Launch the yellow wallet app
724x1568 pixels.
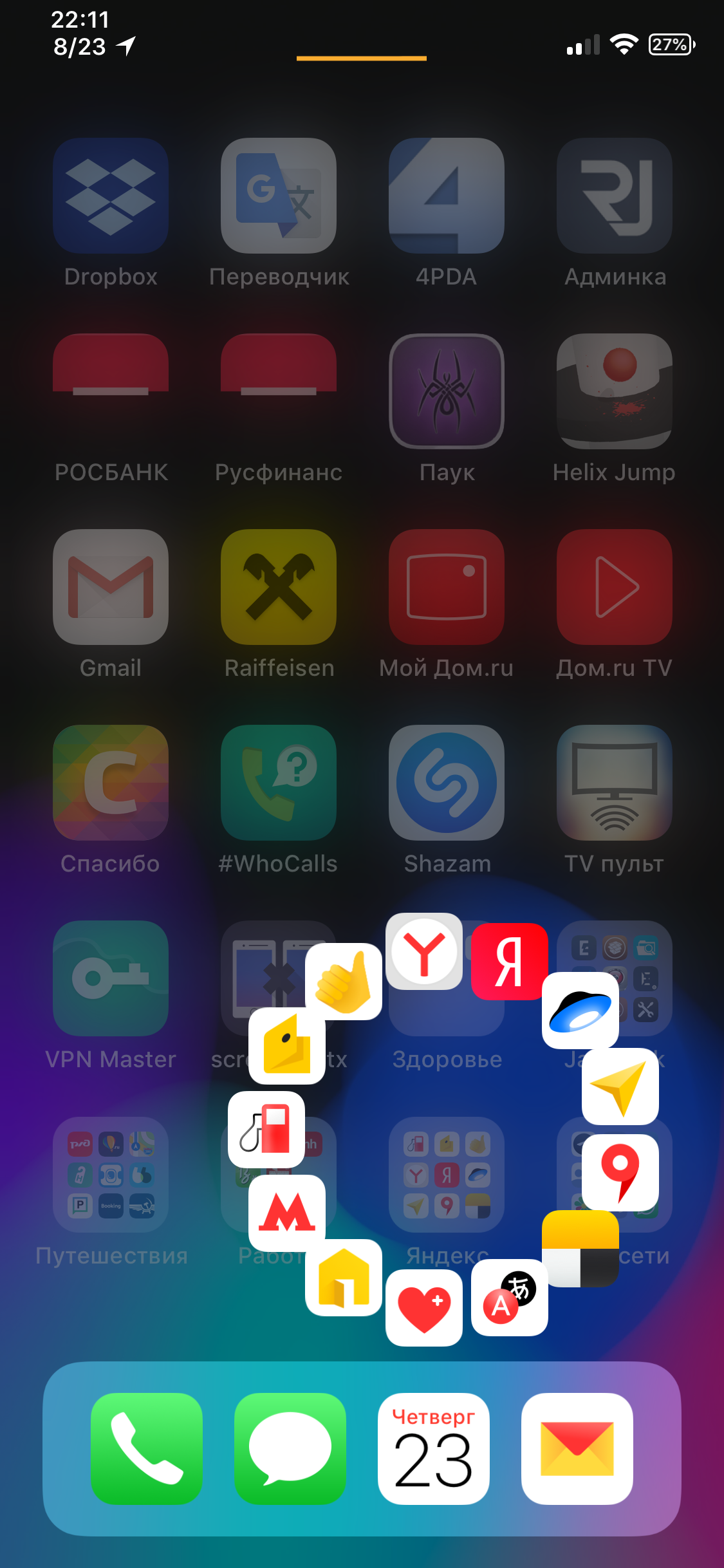pyautogui.click(x=287, y=1045)
